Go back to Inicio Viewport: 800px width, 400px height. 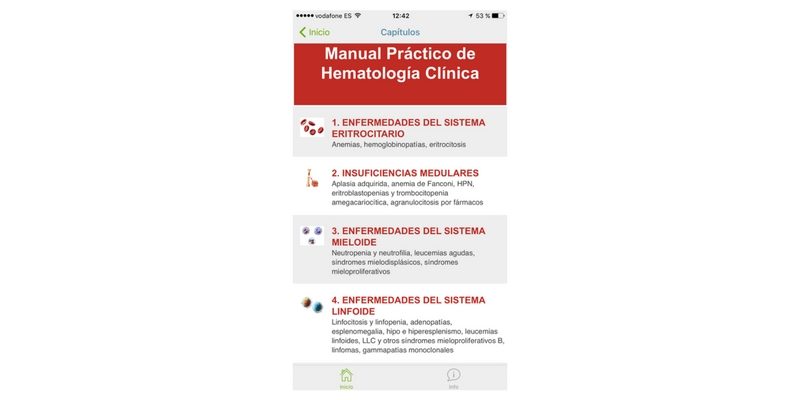[x=314, y=32]
